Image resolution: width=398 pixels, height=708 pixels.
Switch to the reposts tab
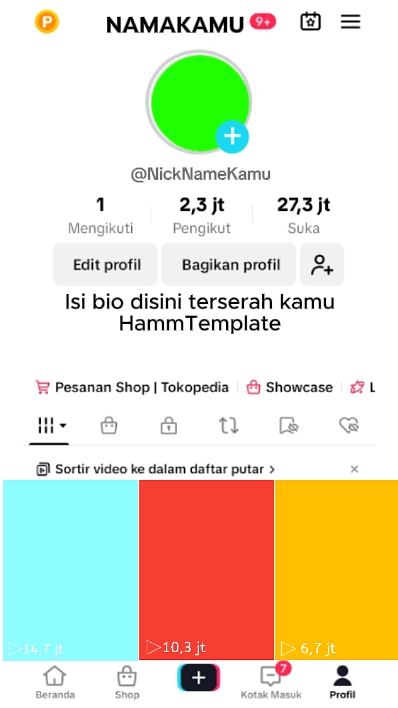(229, 425)
